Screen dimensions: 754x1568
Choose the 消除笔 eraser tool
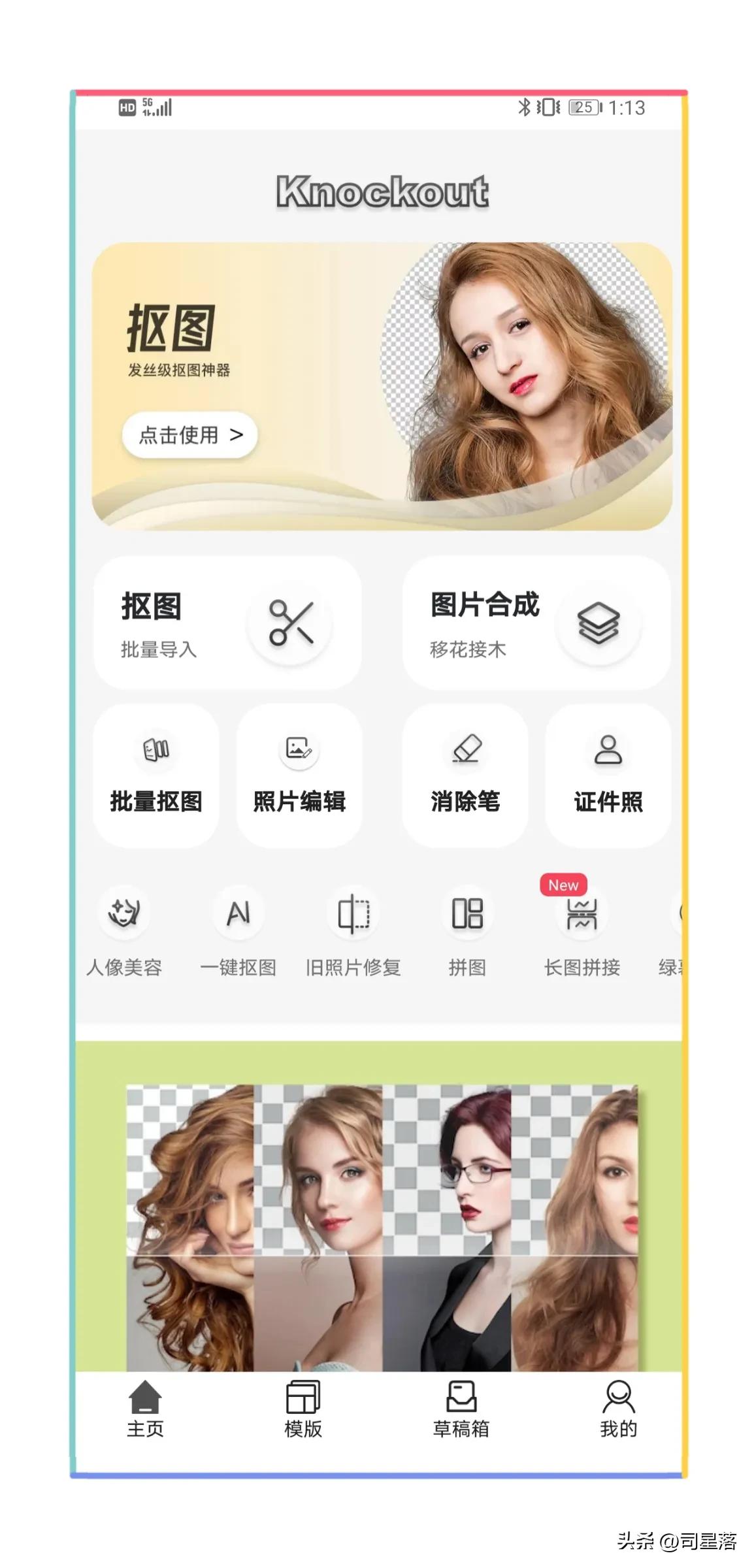coord(465,775)
